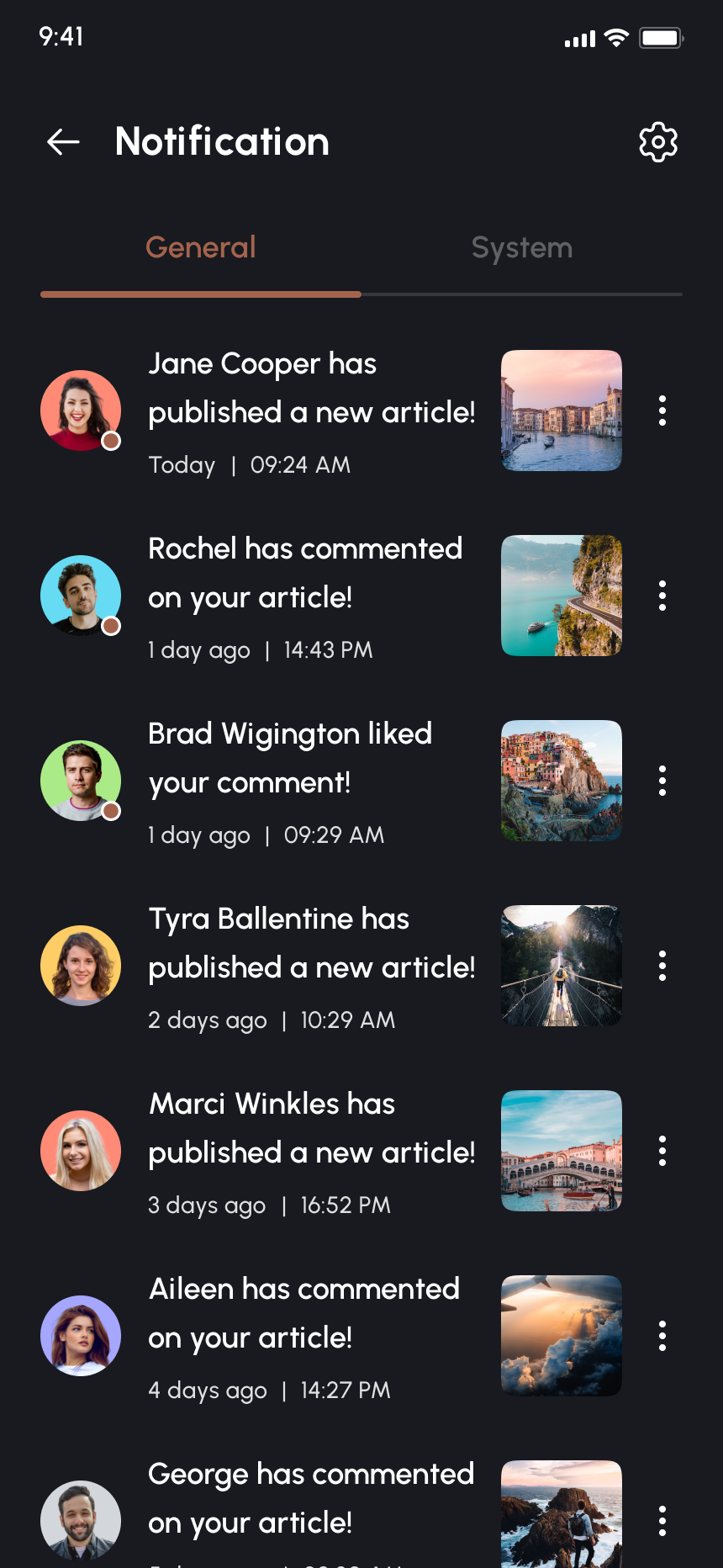The image size is (723, 1568).
Task: Go back using the arrow icon
Action: click(x=63, y=142)
